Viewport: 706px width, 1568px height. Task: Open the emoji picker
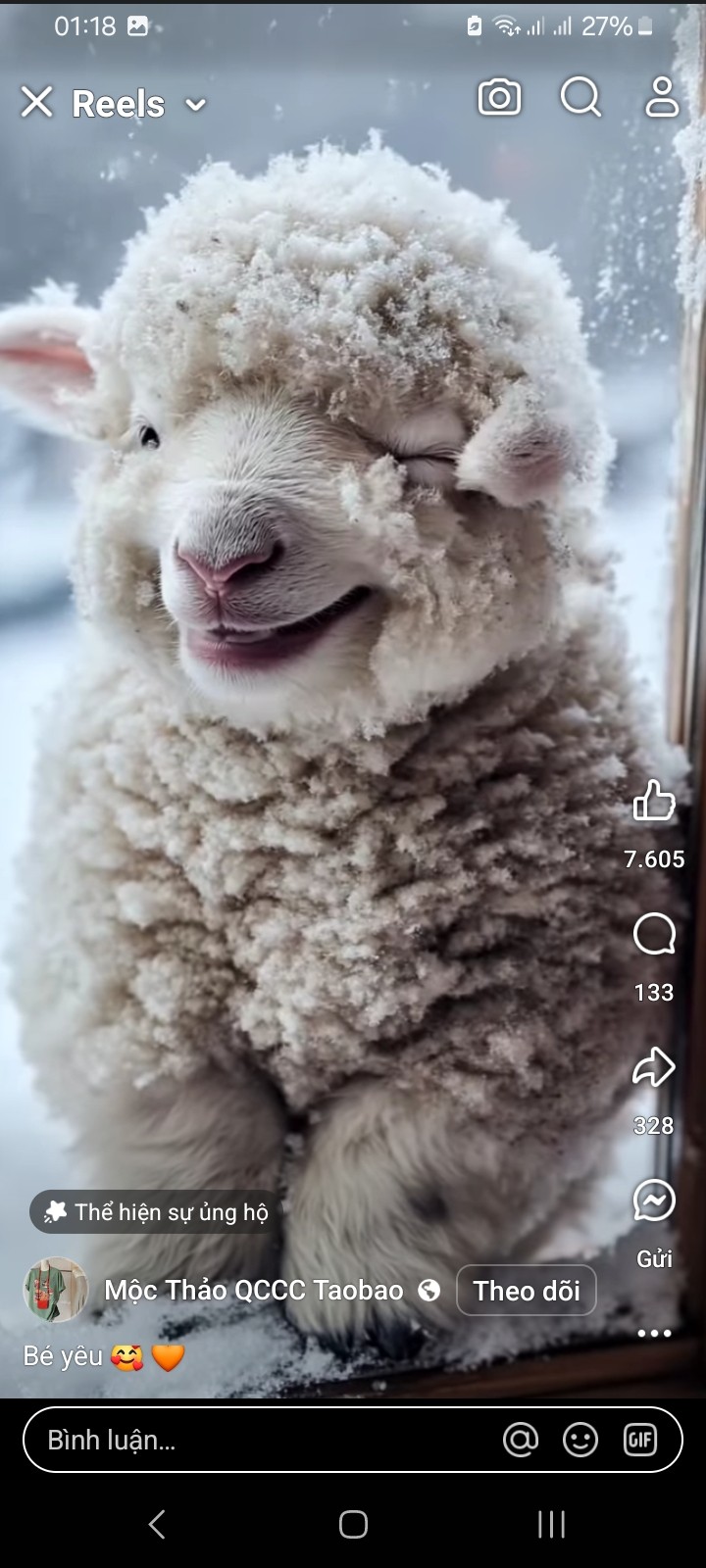pyautogui.click(x=580, y=1440)
